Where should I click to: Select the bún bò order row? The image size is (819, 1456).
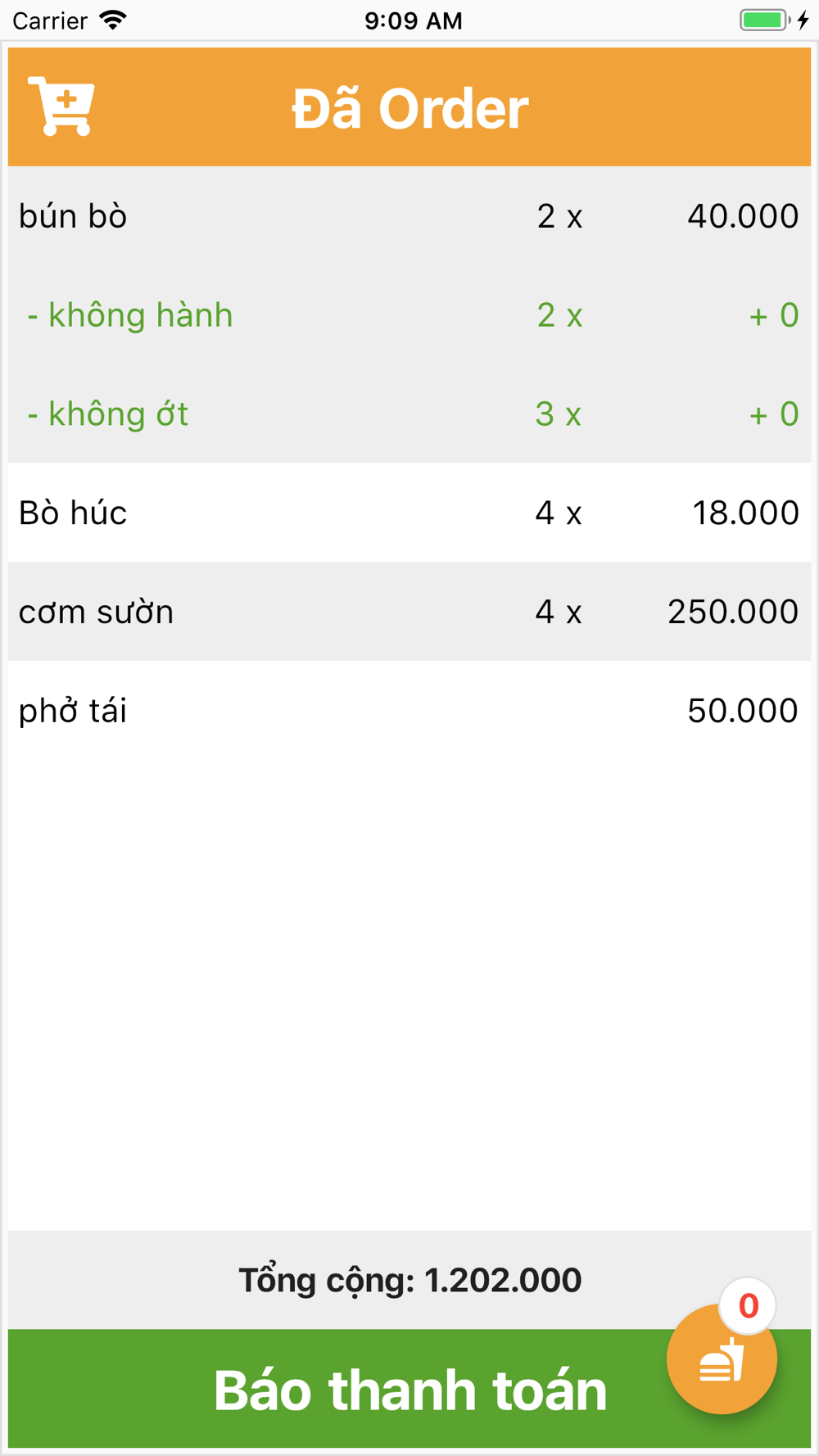tap(408, 216)
